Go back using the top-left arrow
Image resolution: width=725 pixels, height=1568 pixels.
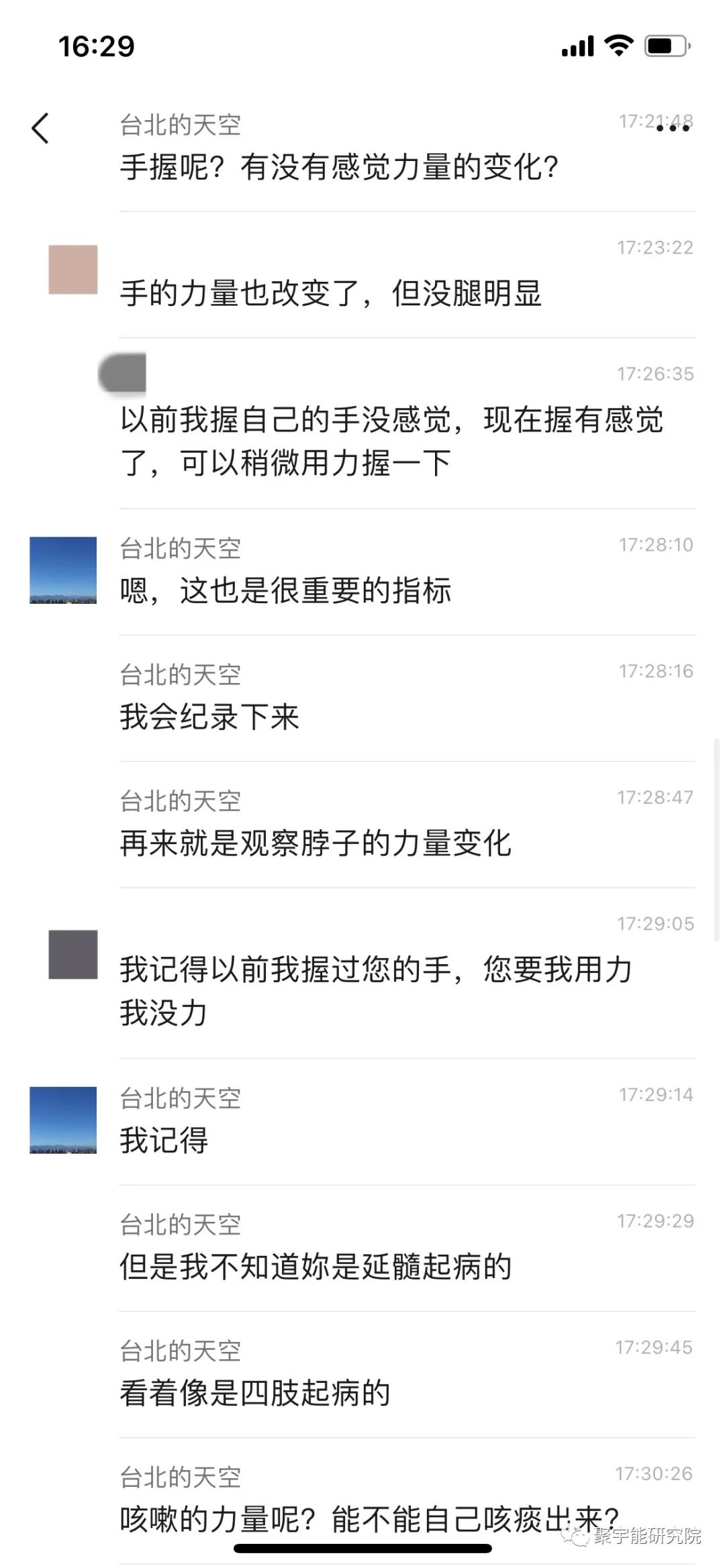tap(40, 128)
